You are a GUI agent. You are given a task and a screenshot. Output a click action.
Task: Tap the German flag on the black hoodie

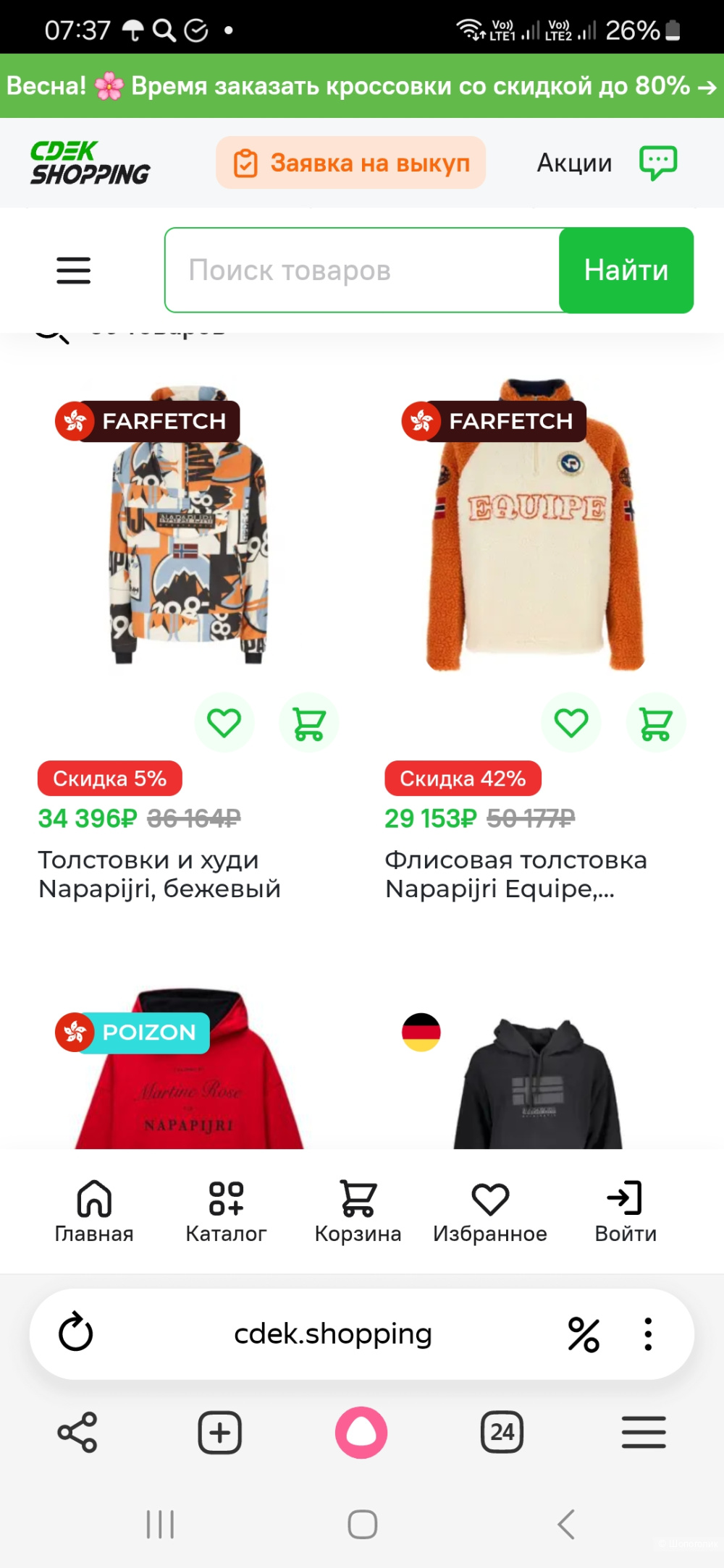click(421, 1033)
